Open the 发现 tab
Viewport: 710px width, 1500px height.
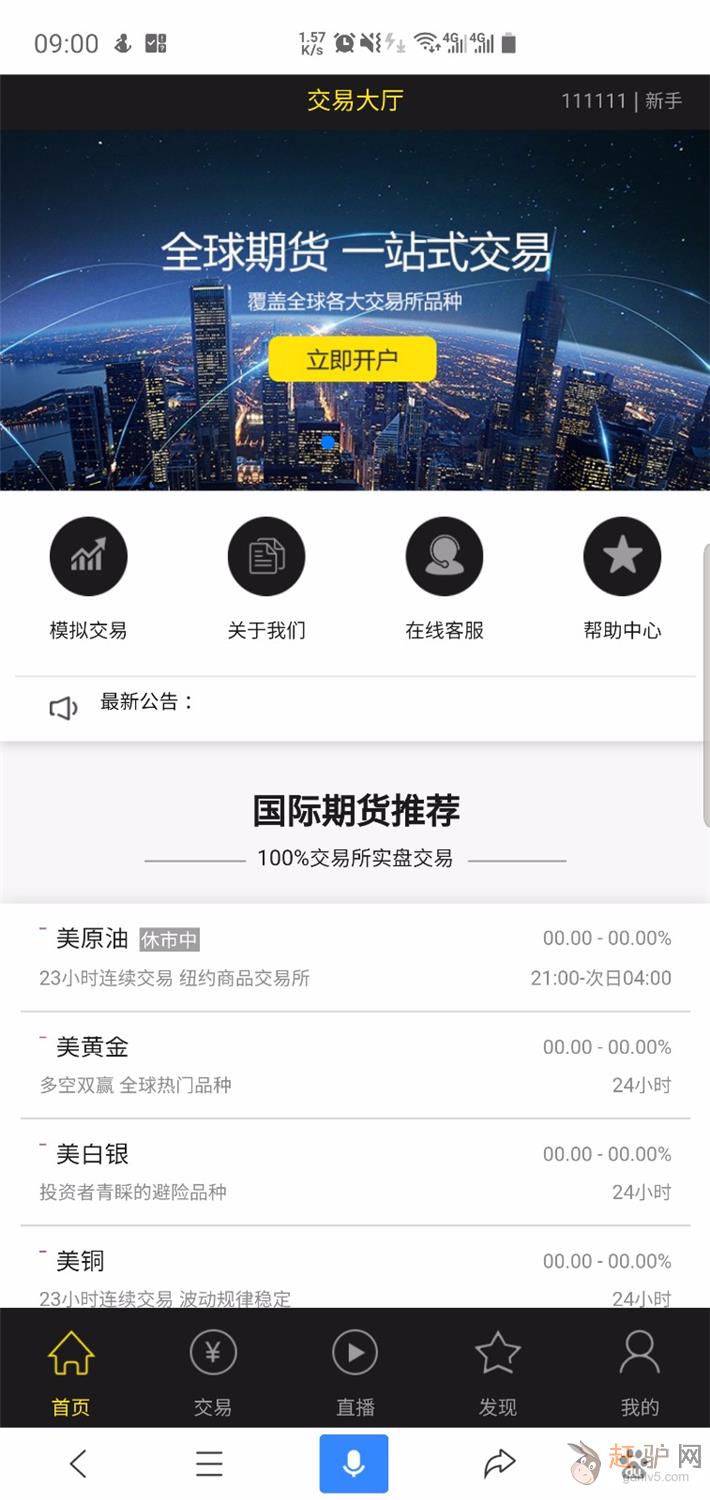click(497, 1372)
